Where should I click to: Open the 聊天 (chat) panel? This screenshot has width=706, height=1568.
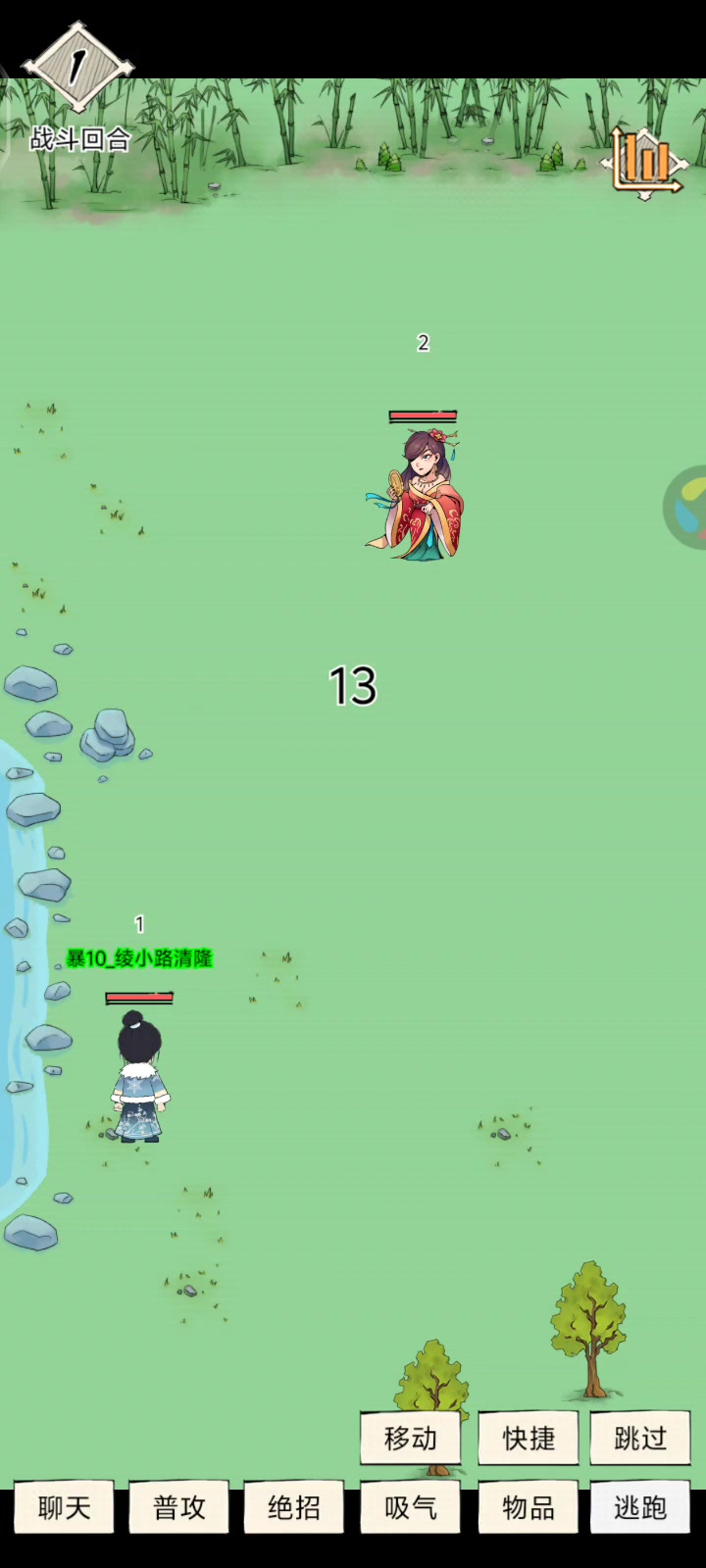(64, 1507)
